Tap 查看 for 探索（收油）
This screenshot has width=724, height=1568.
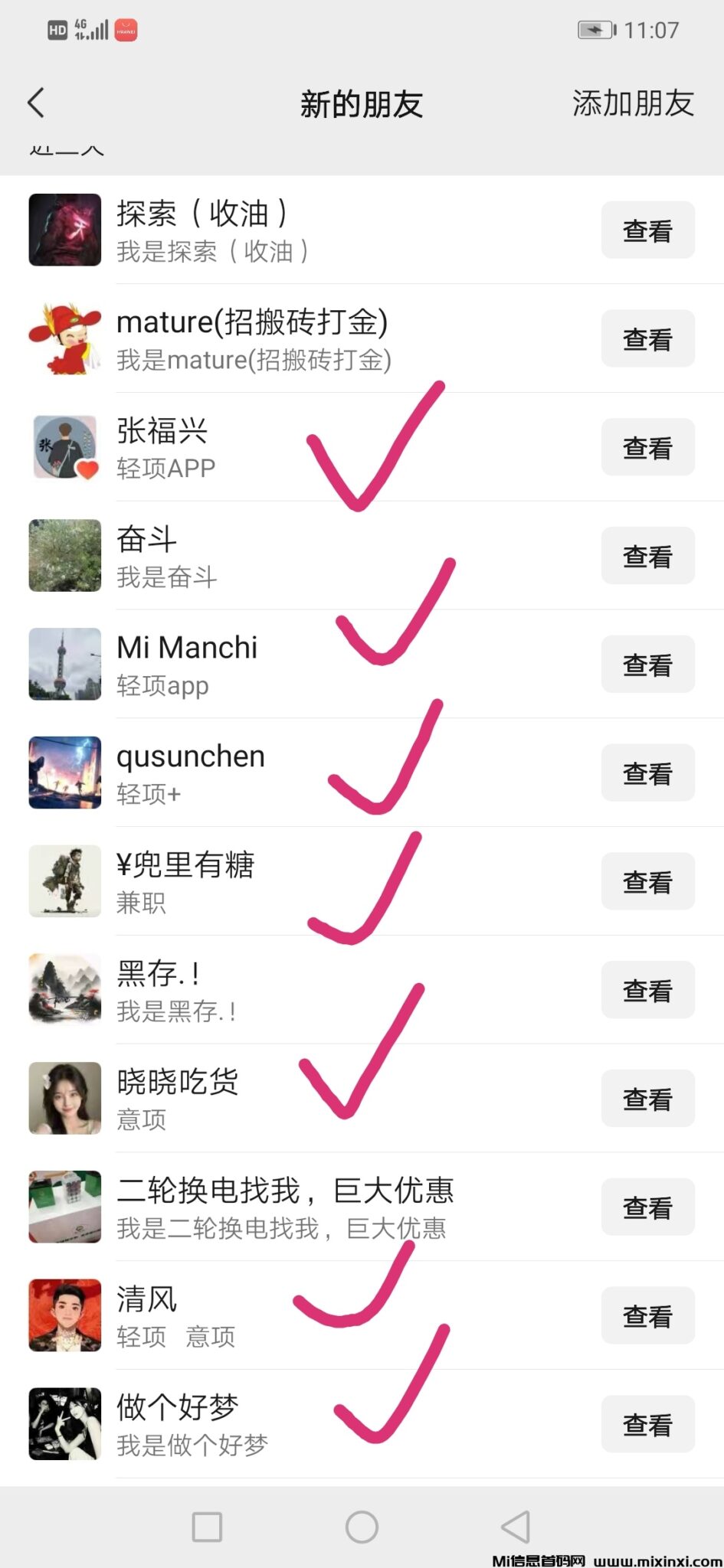[x=647, y=230]
